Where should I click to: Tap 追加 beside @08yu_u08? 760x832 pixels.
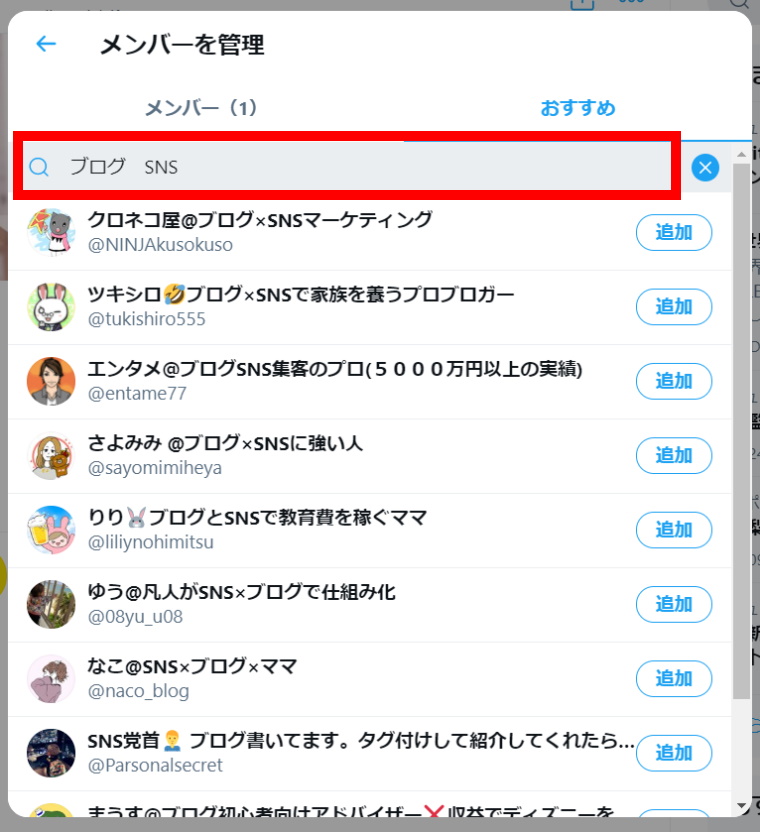click(x=673, y=604)
